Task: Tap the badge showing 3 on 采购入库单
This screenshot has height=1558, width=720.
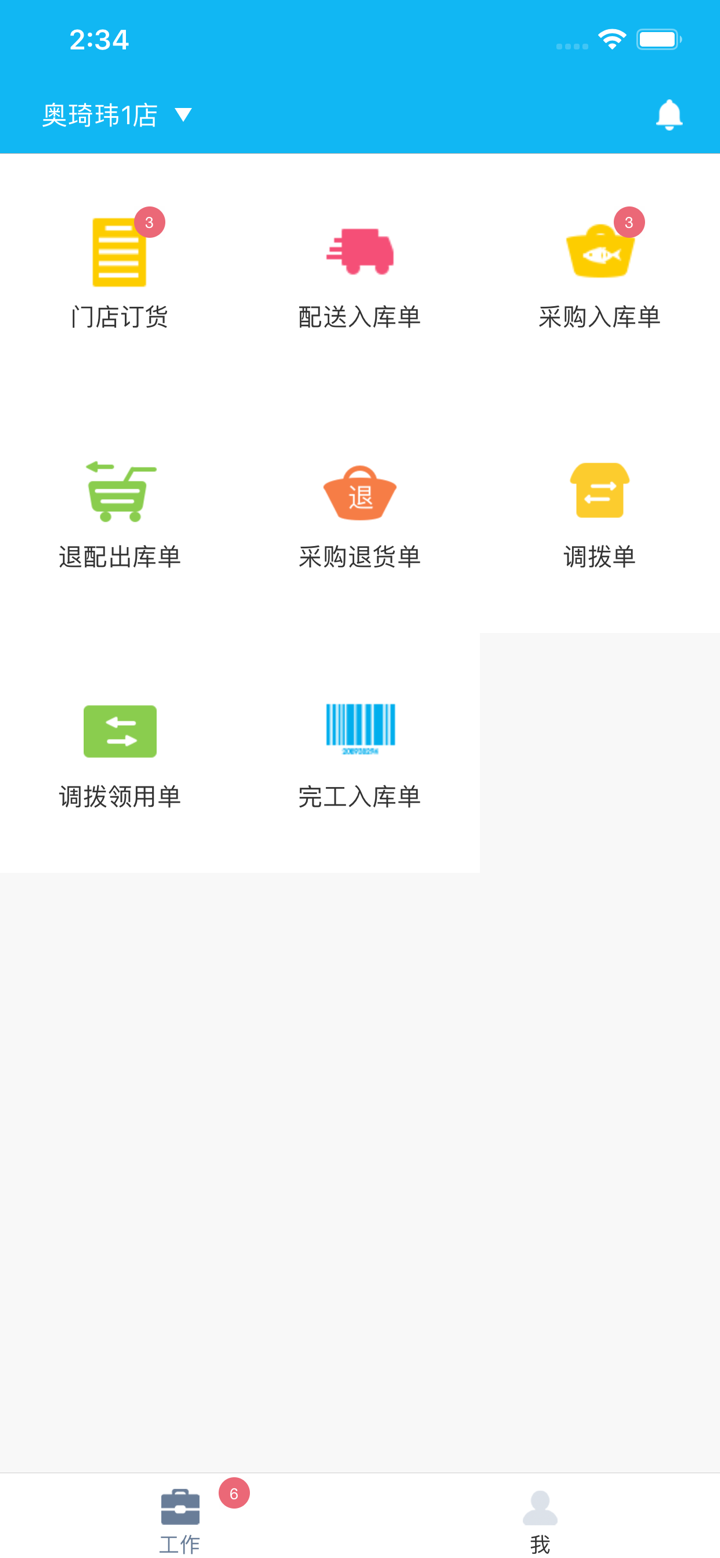Action: (628, 222)
